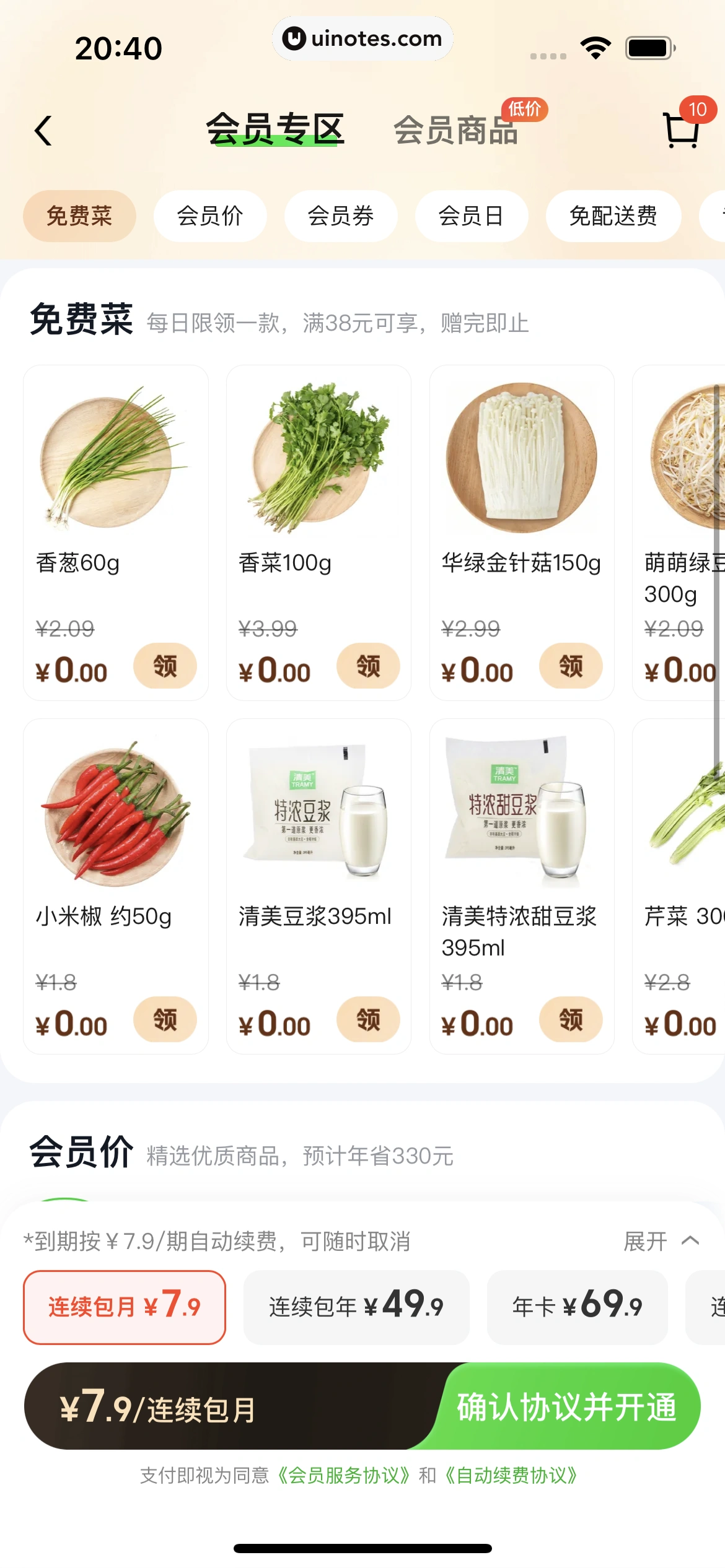This screenshot has height=1568, width=725.
Task: Jump to the 会员日 section
Action: 471,216
